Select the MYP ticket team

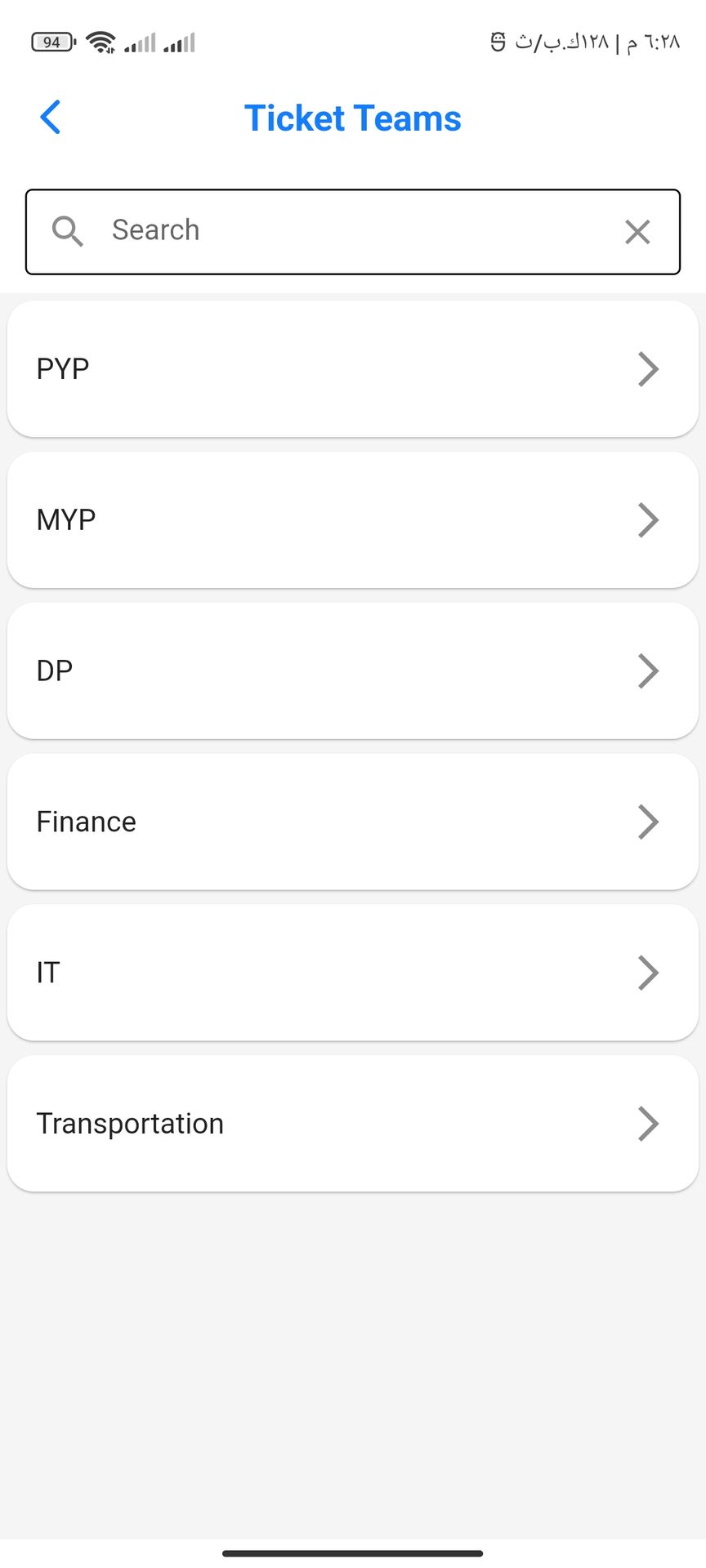[352, 520]
